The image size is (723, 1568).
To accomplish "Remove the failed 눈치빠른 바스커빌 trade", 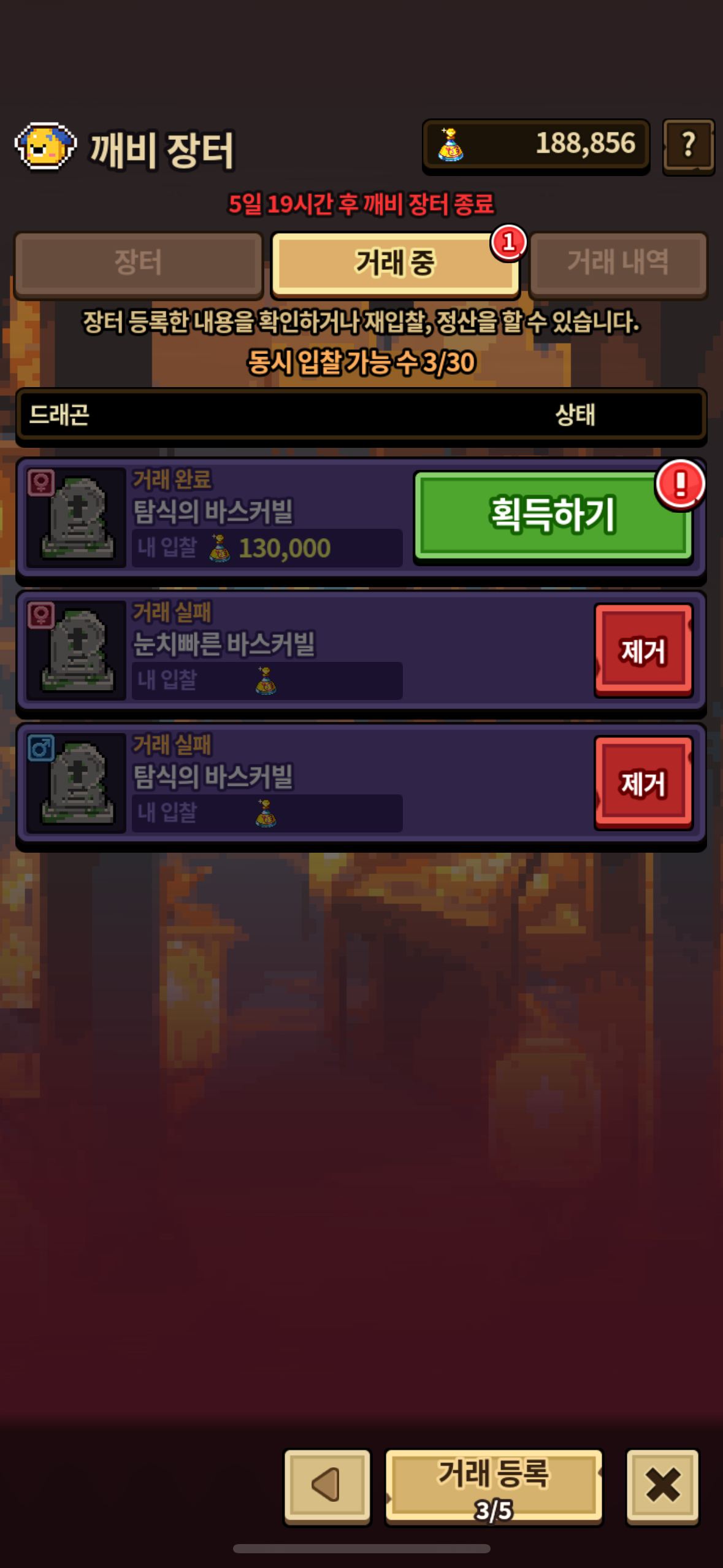I will tap(643, 650).
